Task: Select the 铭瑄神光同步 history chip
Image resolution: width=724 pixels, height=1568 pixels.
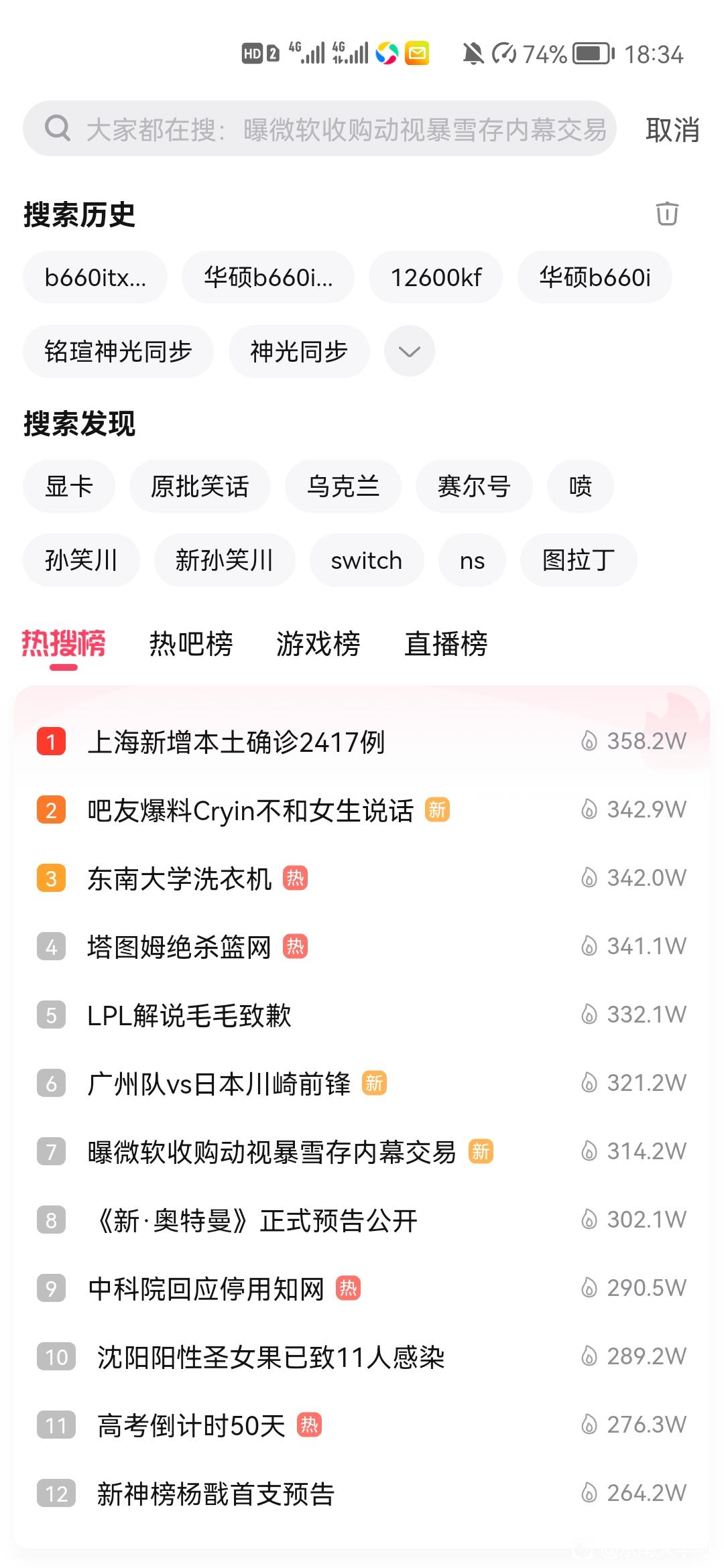Action: [x=118, y=352]
